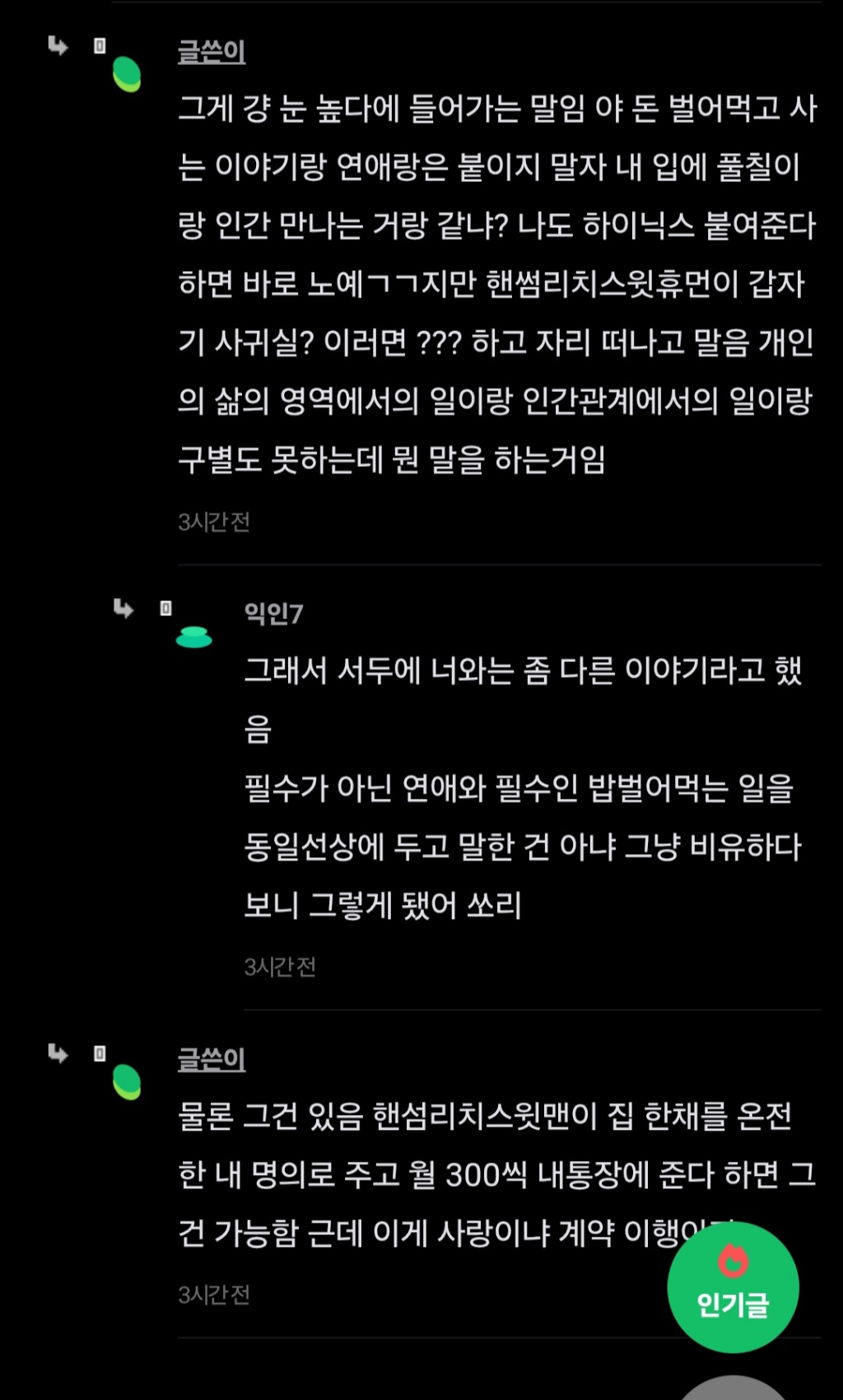843x1400 pixels.
Task: Tap 글쓴이 link above '그게 걍 눈 높다에' comment
Action: coord(212,52)
